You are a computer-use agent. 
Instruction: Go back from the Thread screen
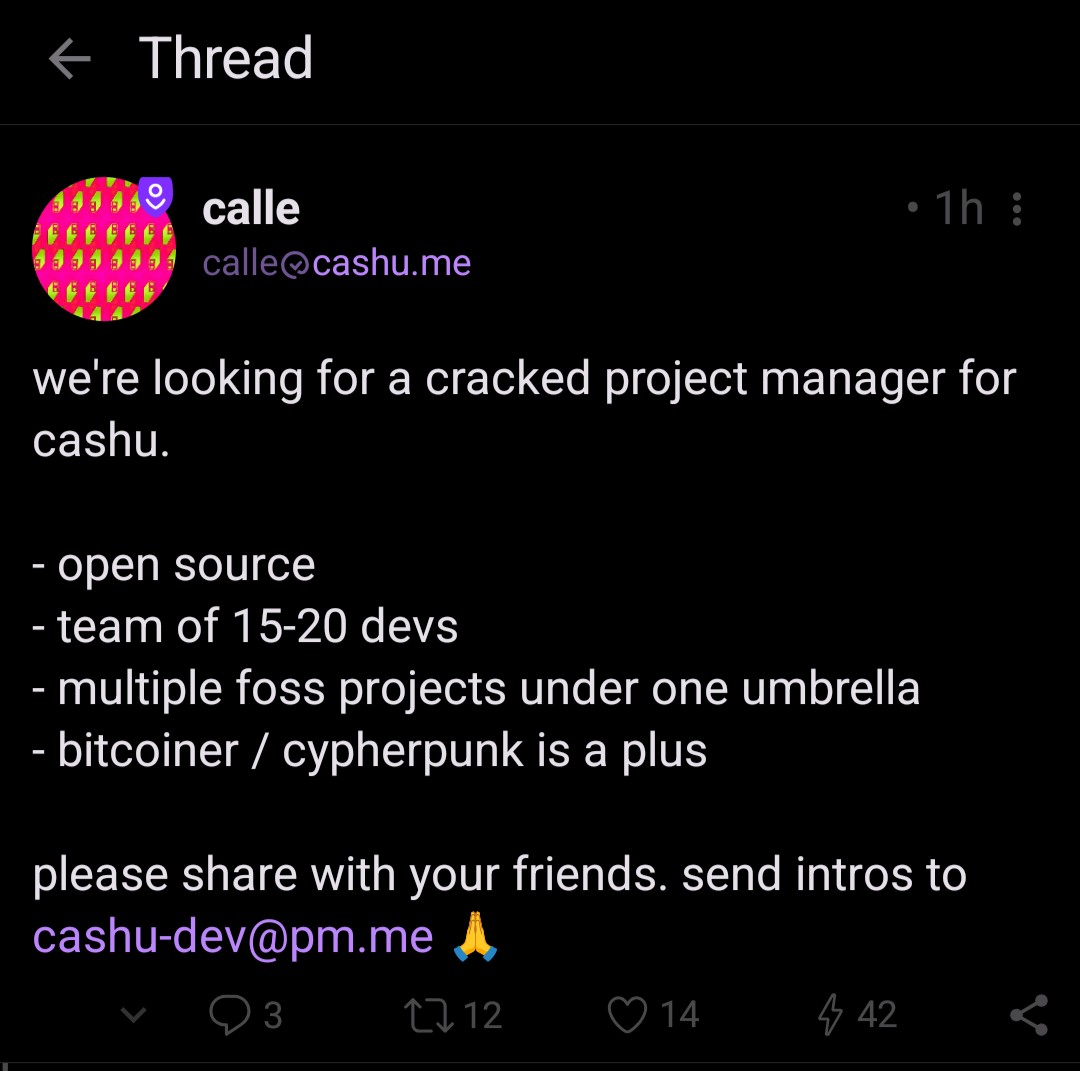(x=70, y=60)
